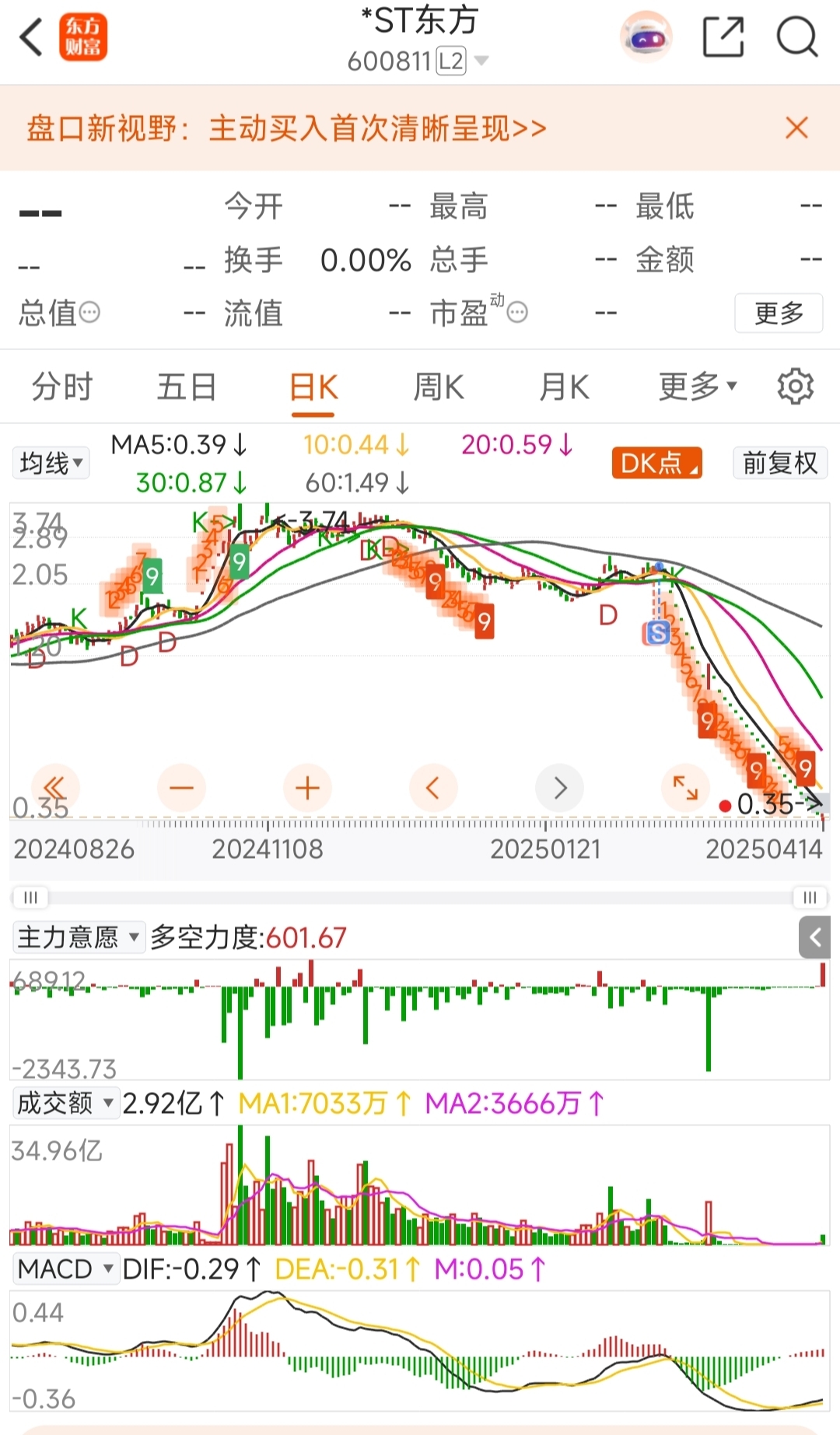Zoom in chart with plus button

(x=307, y=788)
